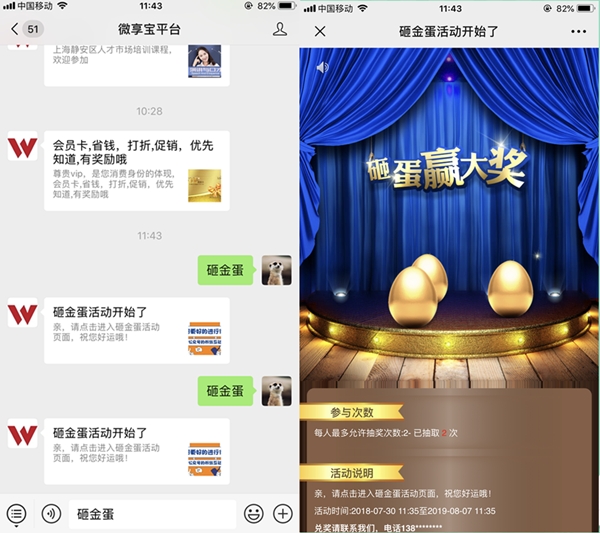Open the 会员卡,省钱,打折 message card
The image size is (600, 533).
pyautogui.click(x=136, y=170)
